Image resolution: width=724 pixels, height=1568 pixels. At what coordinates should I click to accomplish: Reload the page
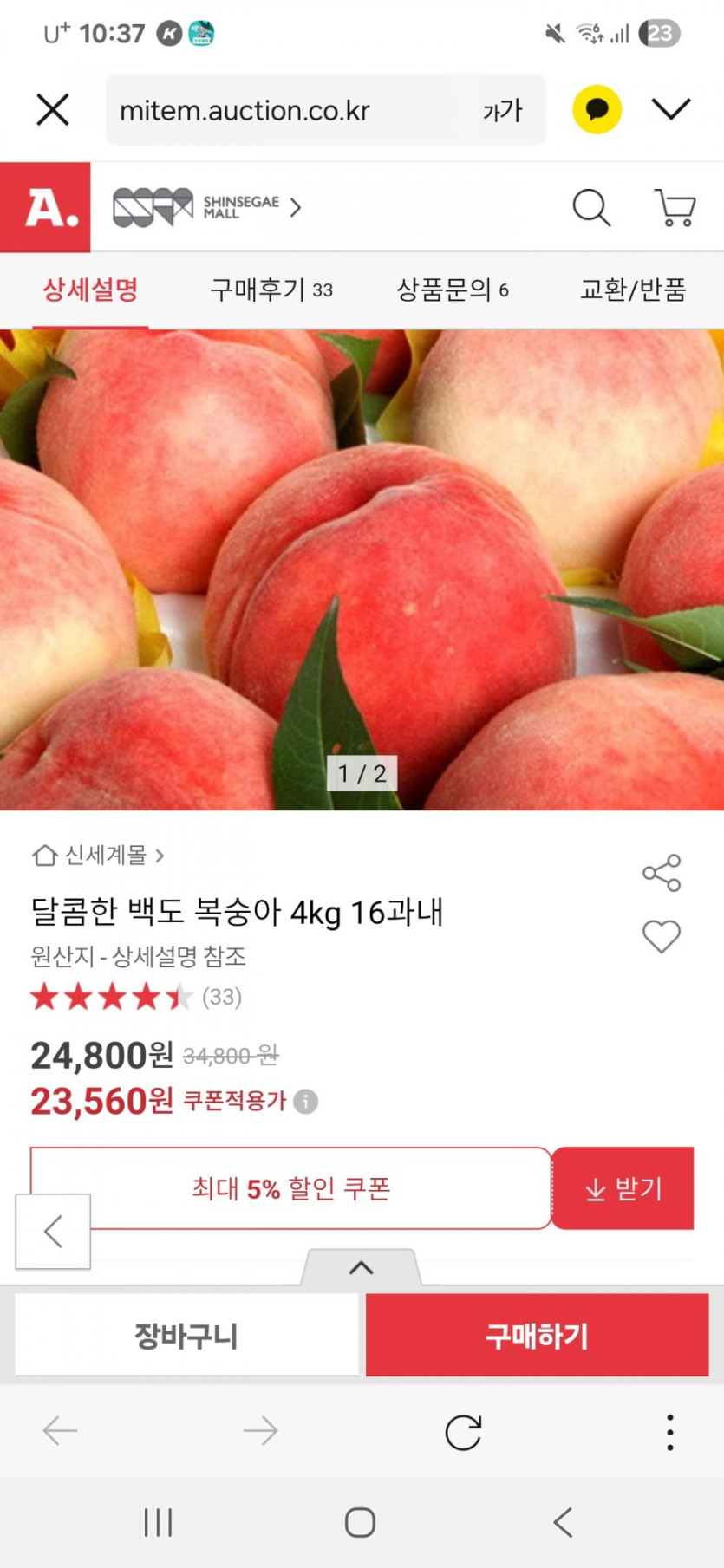(463, 1432)
